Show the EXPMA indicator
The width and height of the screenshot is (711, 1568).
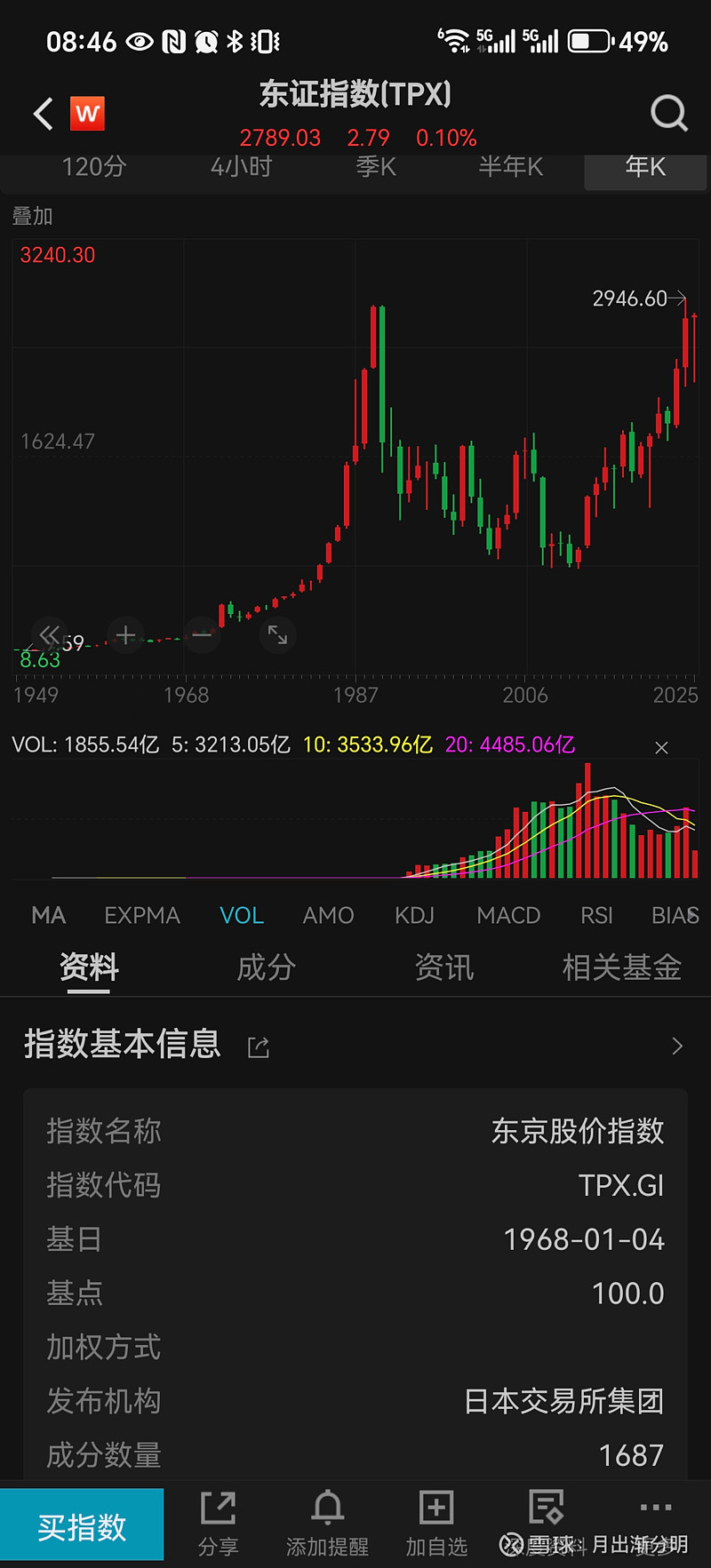click(142, 915)
